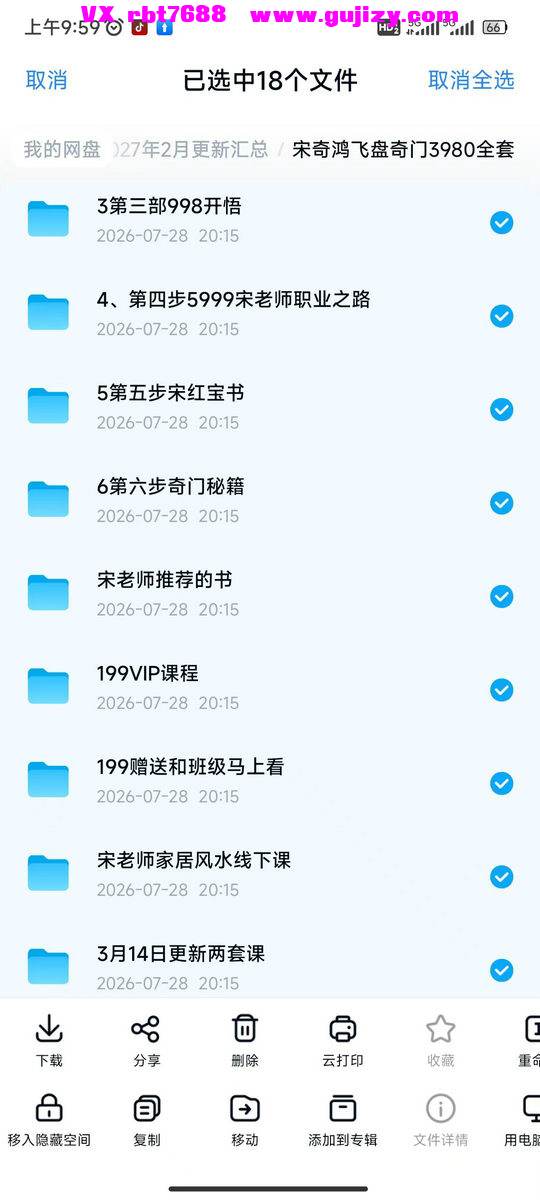The height and width of the screenshot is (1200, 540).
Task: Delete the selected files
Action: (245, 1041)
